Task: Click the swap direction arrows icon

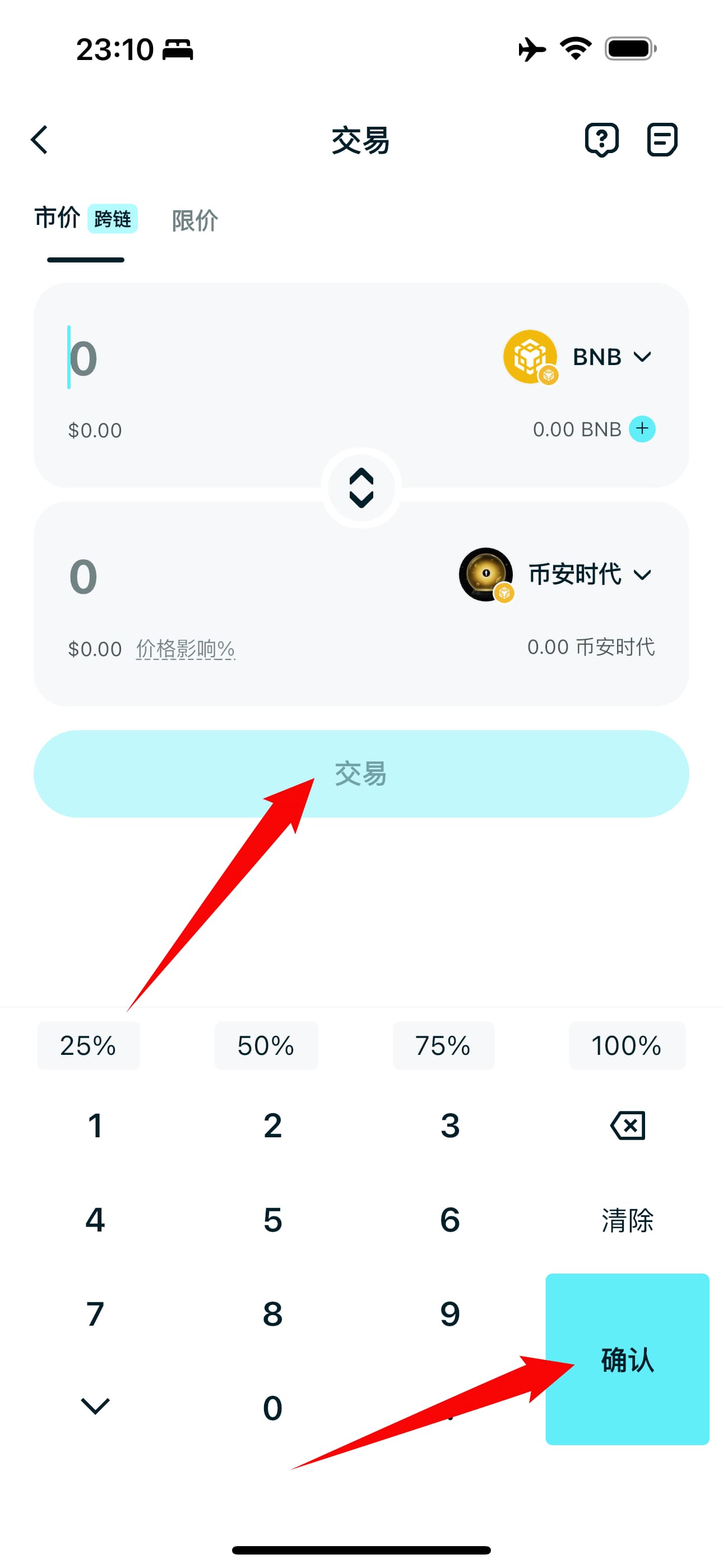Action: tap(361, 487)
